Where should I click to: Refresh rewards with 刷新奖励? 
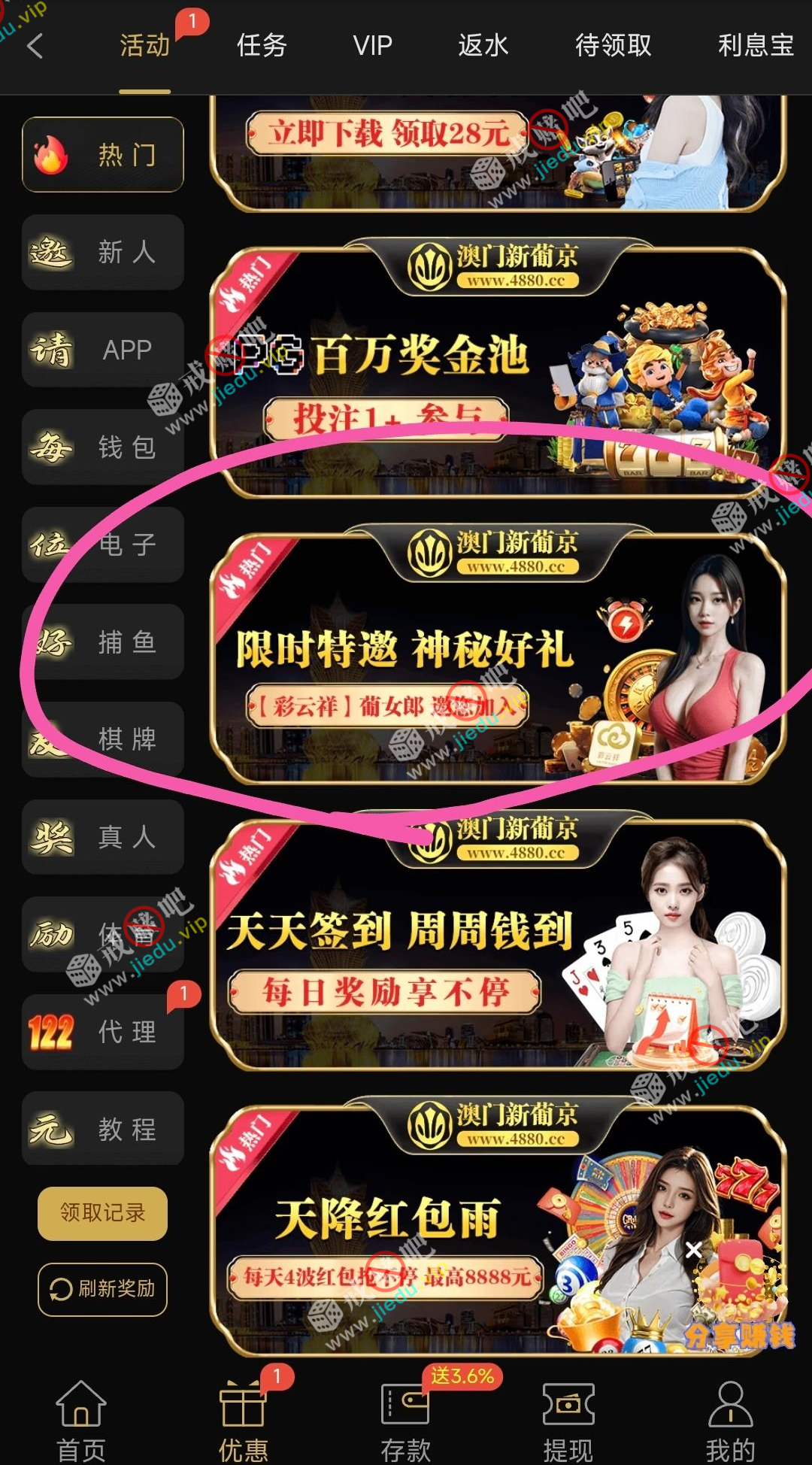[x=103, y=1289]
